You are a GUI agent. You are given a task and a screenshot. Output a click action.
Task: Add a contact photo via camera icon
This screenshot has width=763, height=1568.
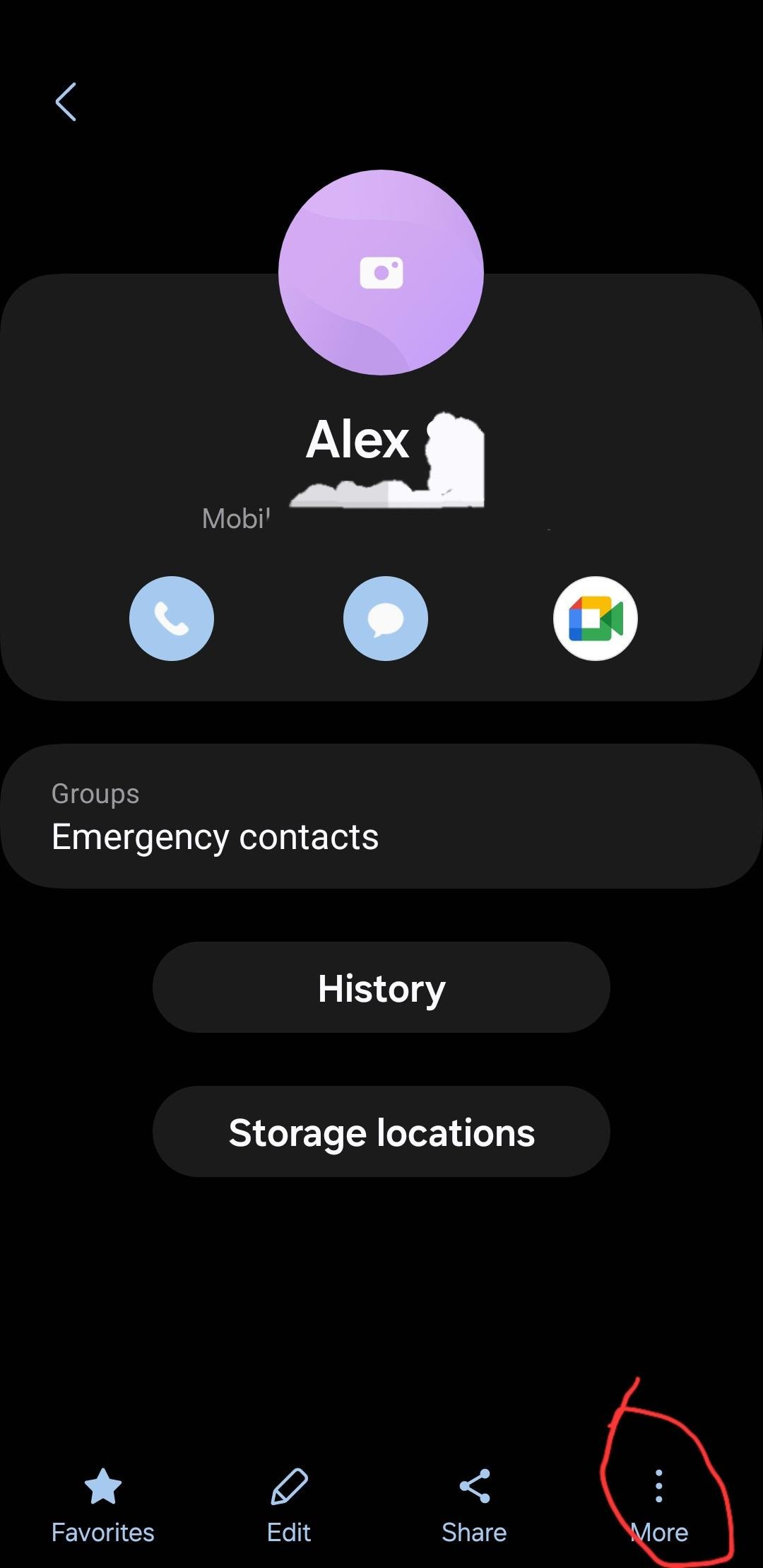coord(381,273)
